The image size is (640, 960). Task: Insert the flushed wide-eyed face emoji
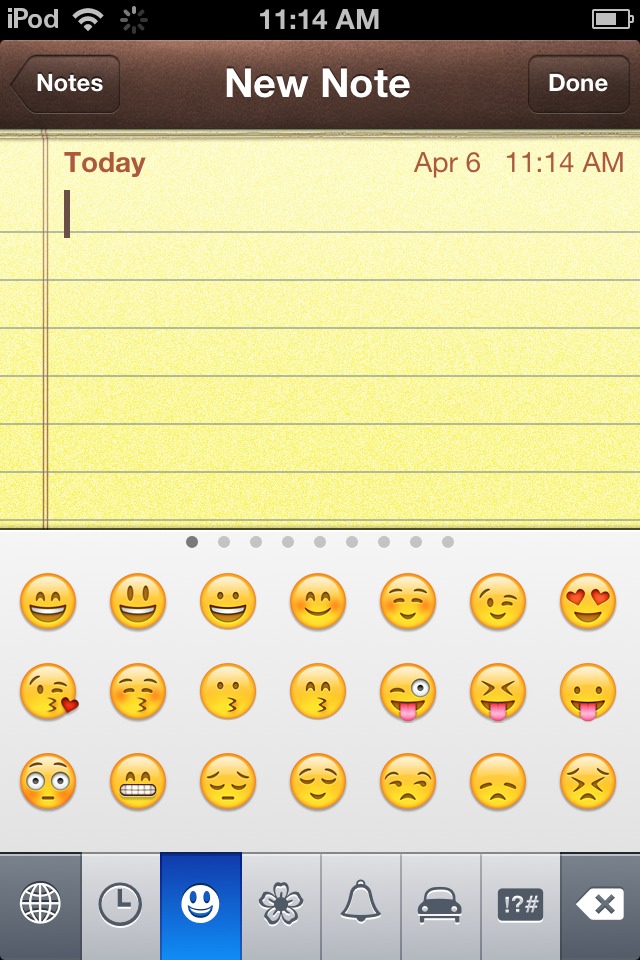[x=48, y=781]
